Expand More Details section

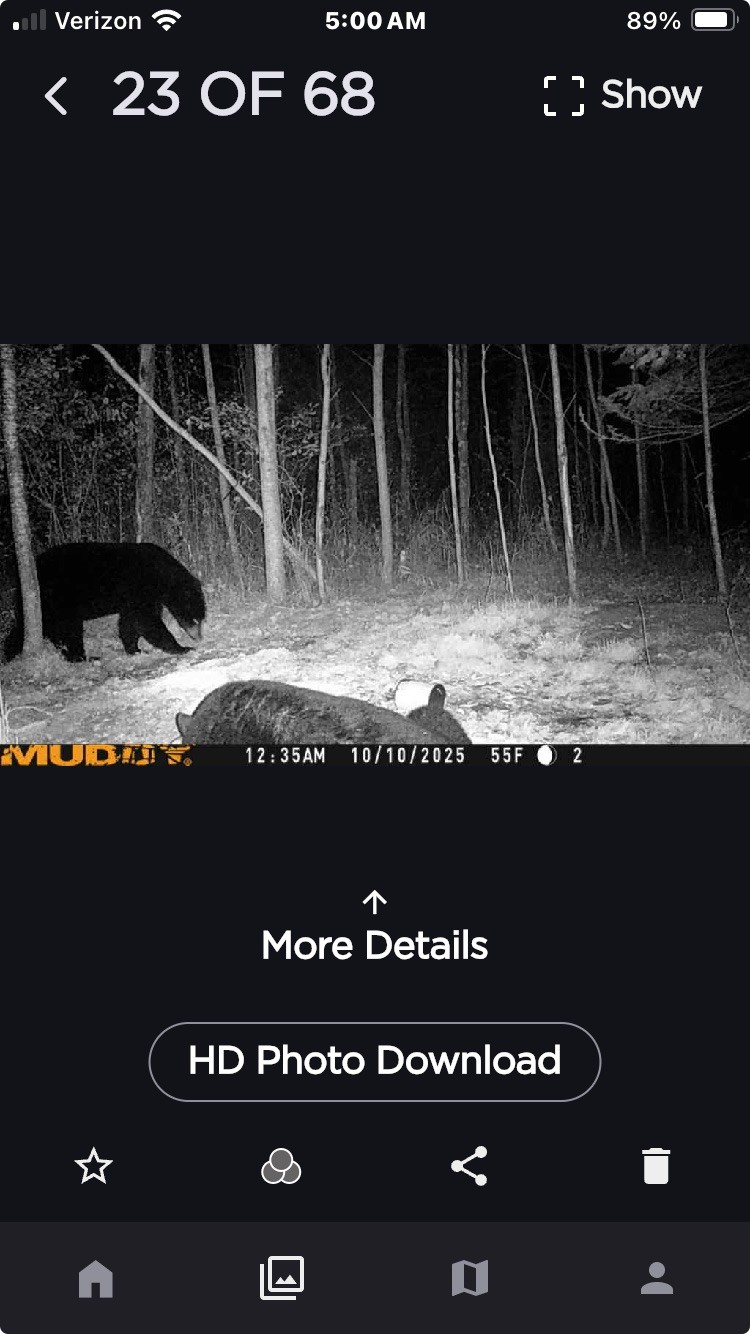(375, 930)
